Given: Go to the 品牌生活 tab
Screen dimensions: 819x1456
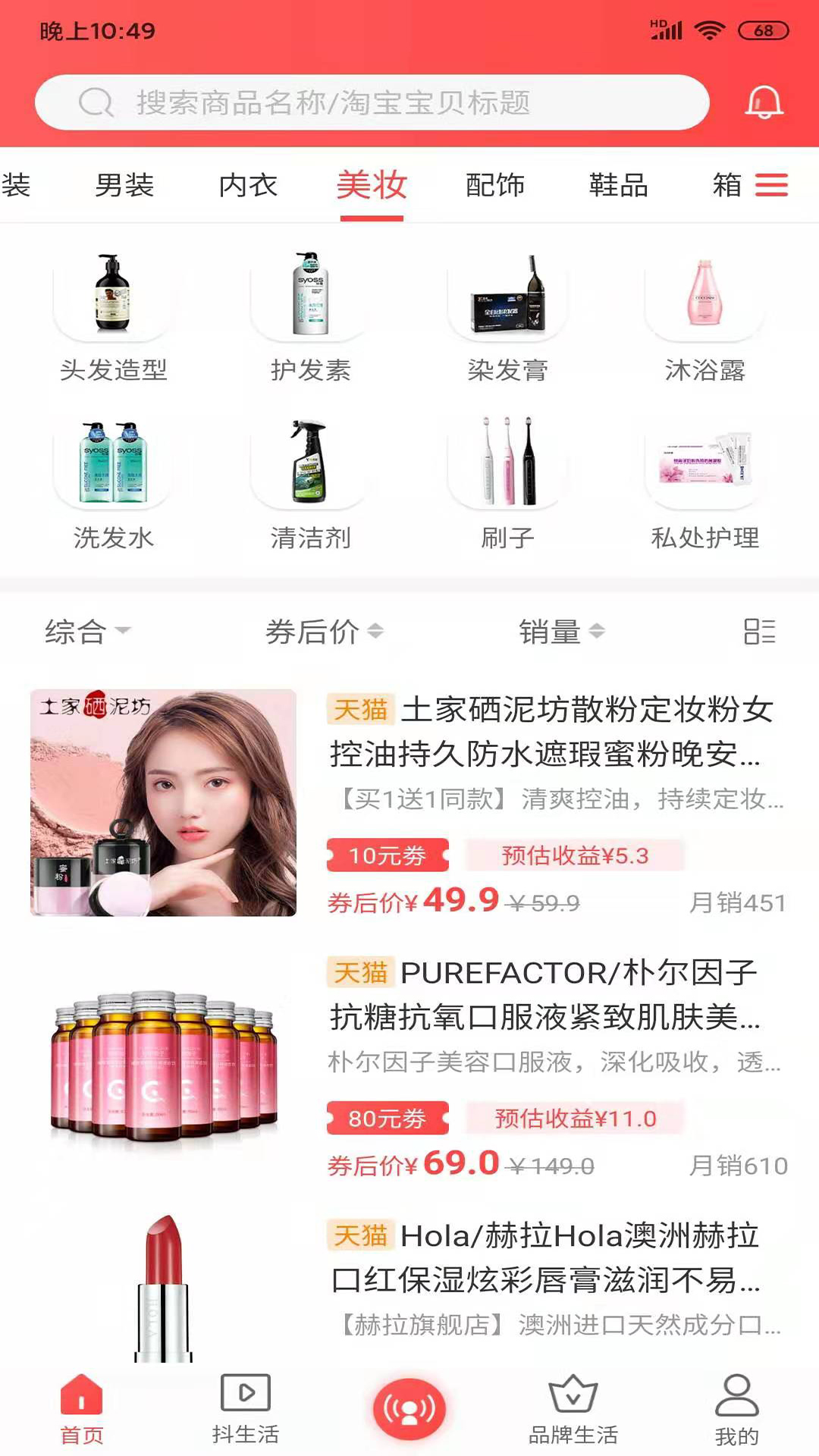Looking at the screenshot, I should click(573, 1409).
